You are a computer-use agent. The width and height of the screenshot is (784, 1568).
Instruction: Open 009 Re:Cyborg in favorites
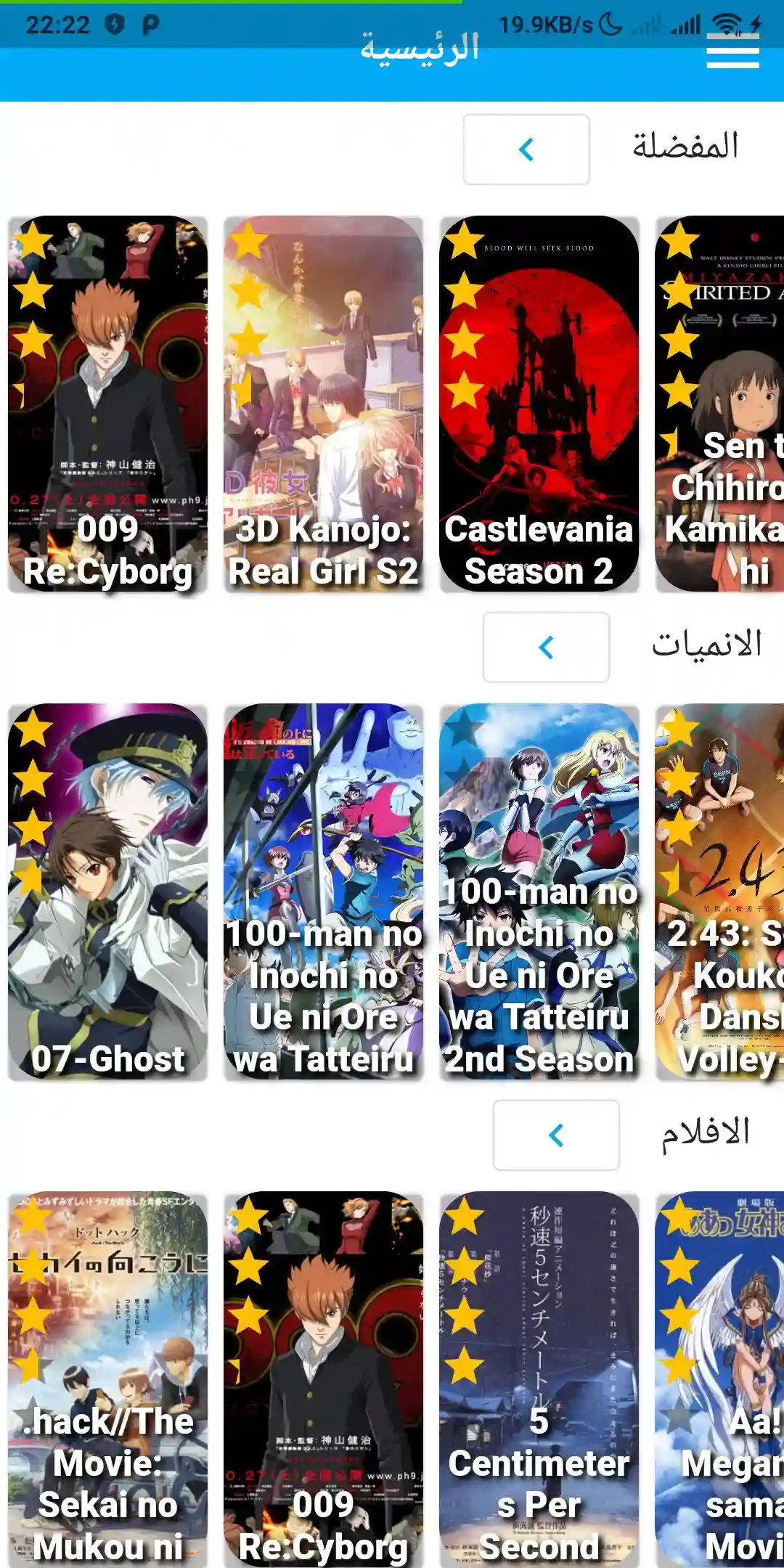point(107,404)
